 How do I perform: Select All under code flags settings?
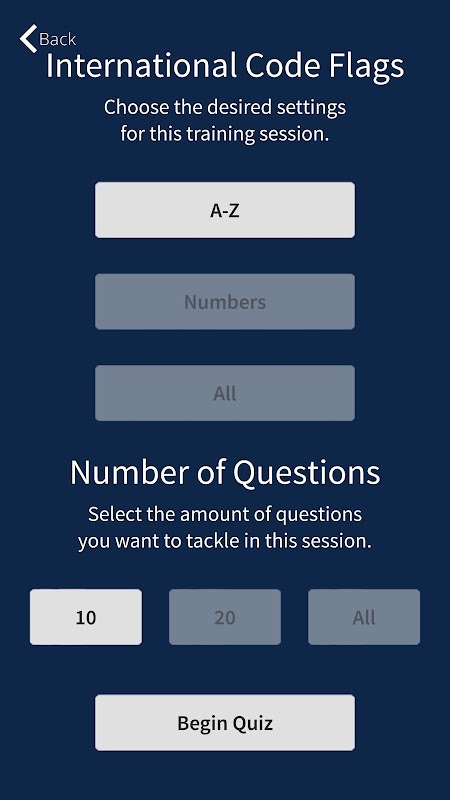(225, 393)
